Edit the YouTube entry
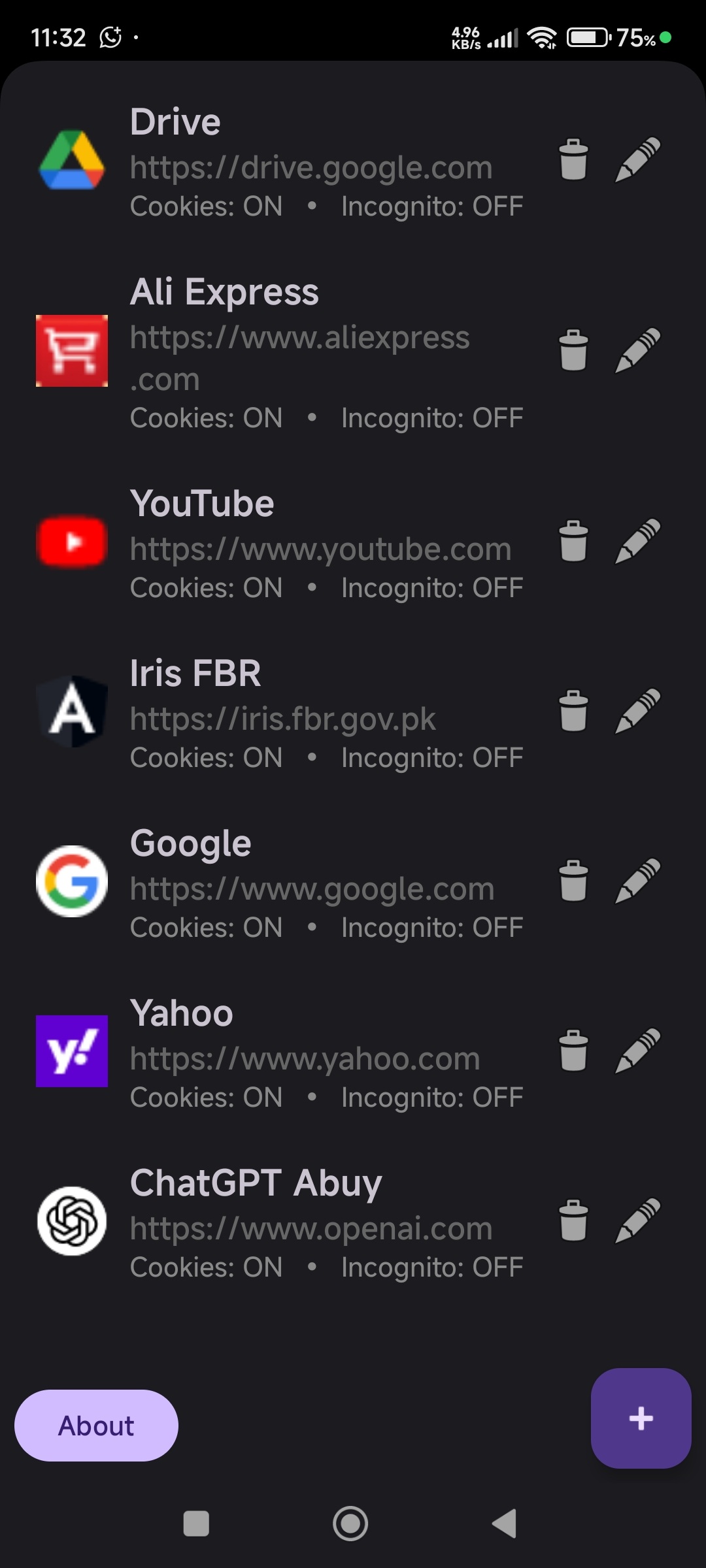 [638, 541]
